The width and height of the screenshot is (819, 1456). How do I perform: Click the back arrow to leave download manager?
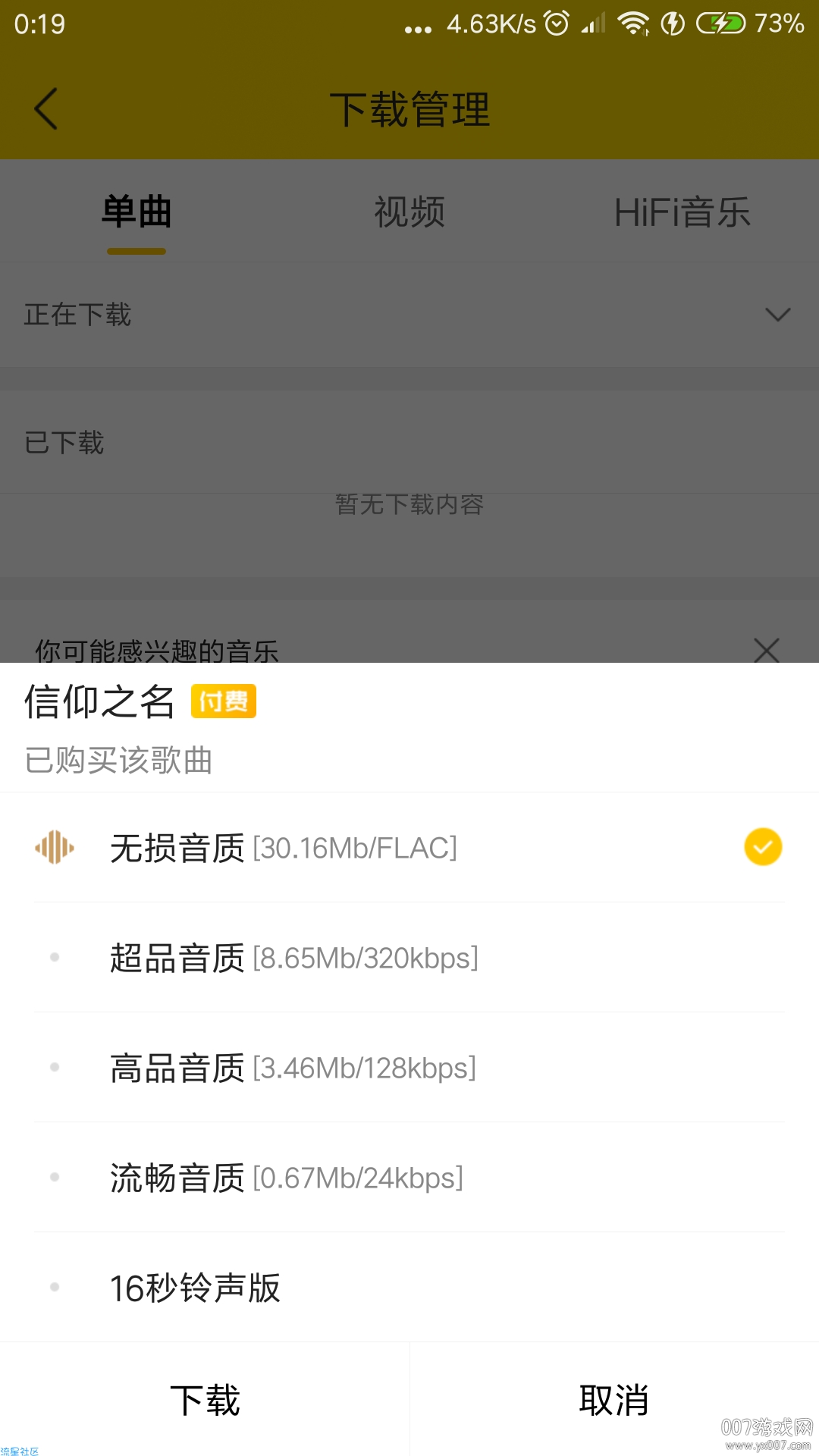pos(45,108)
